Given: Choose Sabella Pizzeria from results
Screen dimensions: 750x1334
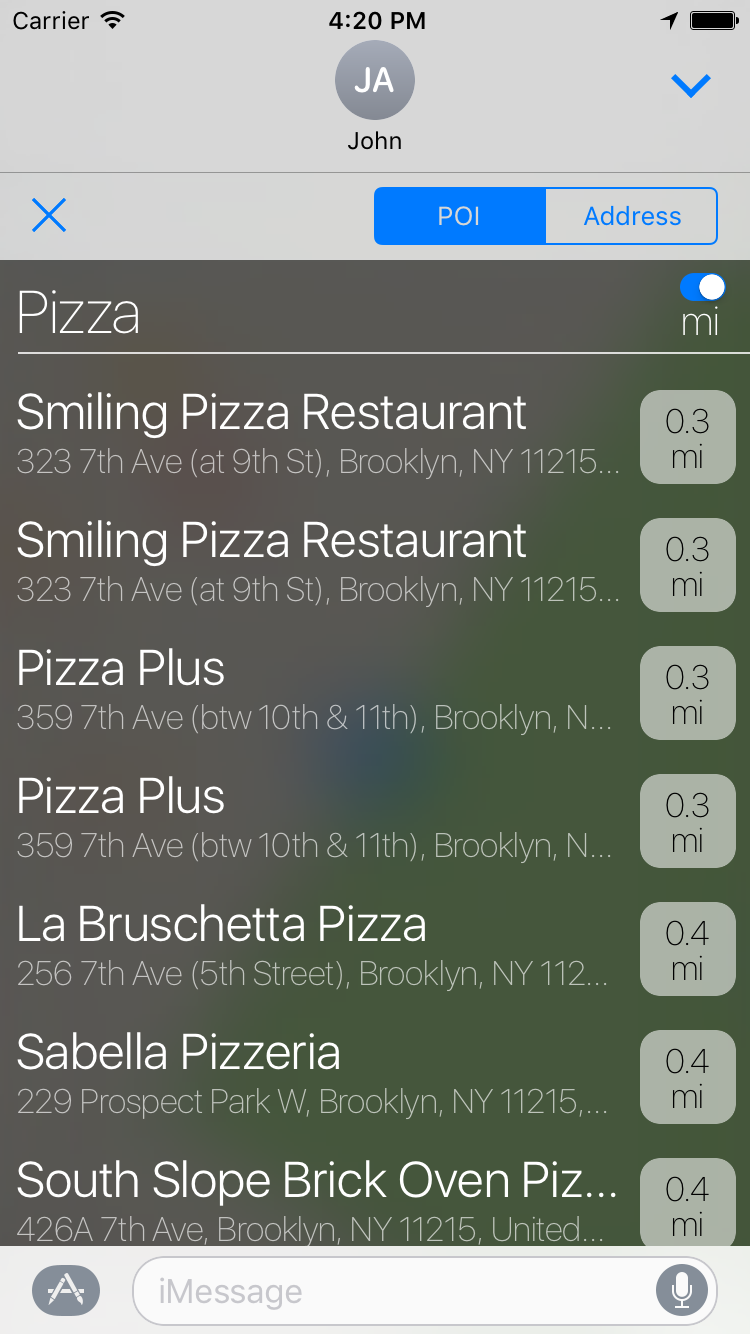Looking at the screenshot, I should click(320, 1074).
